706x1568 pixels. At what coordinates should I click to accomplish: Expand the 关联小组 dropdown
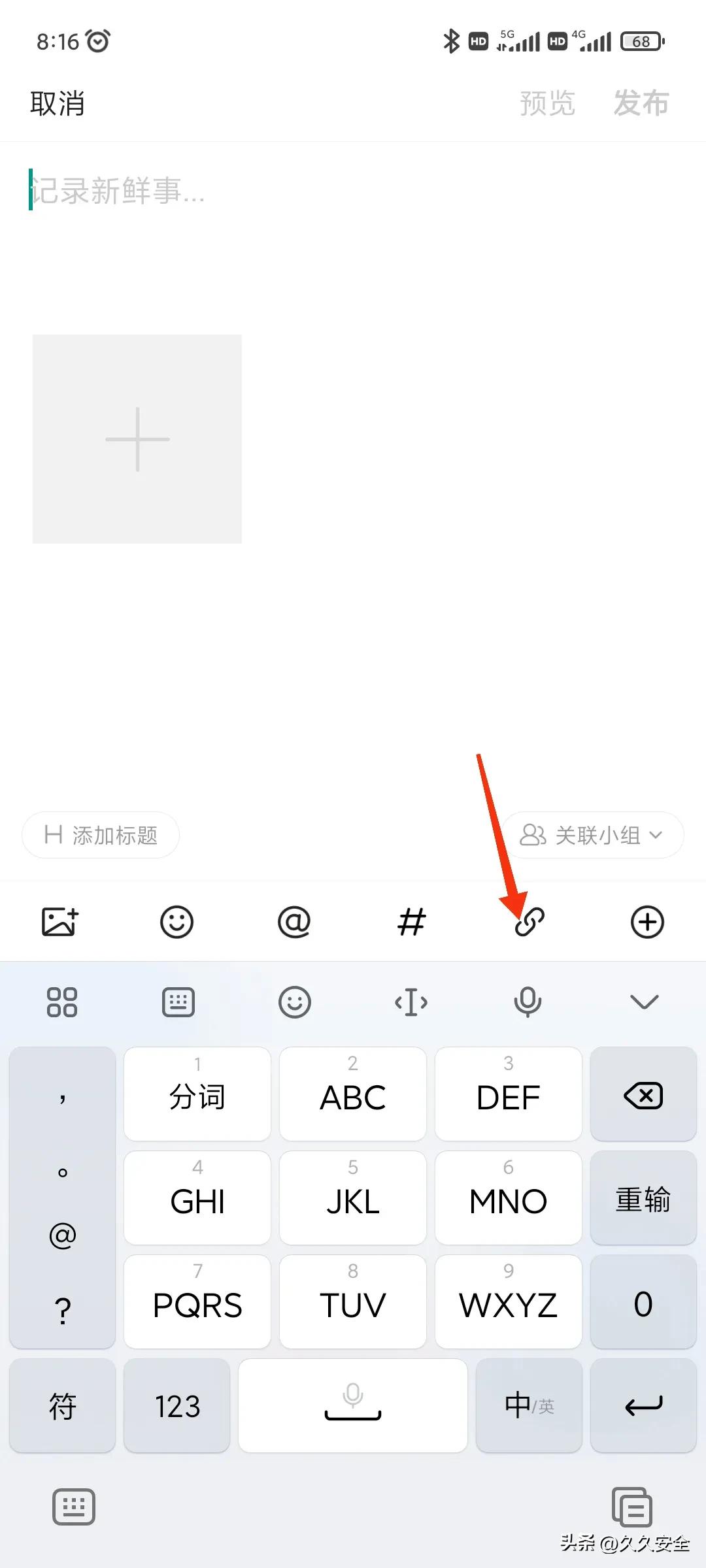pyautogui.click(x=592, y=835)
